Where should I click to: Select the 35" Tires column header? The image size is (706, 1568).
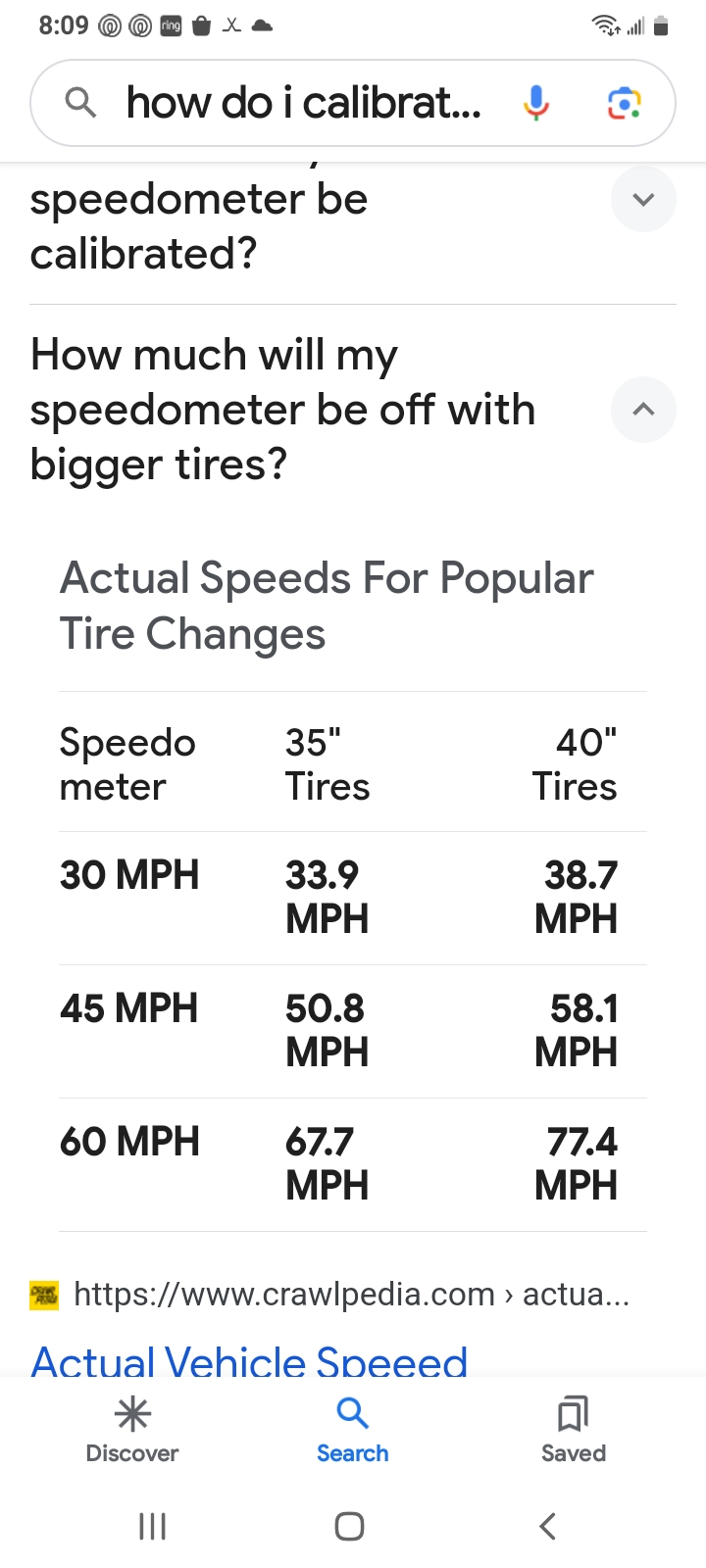pyautogui.click(x=328, y=764)
